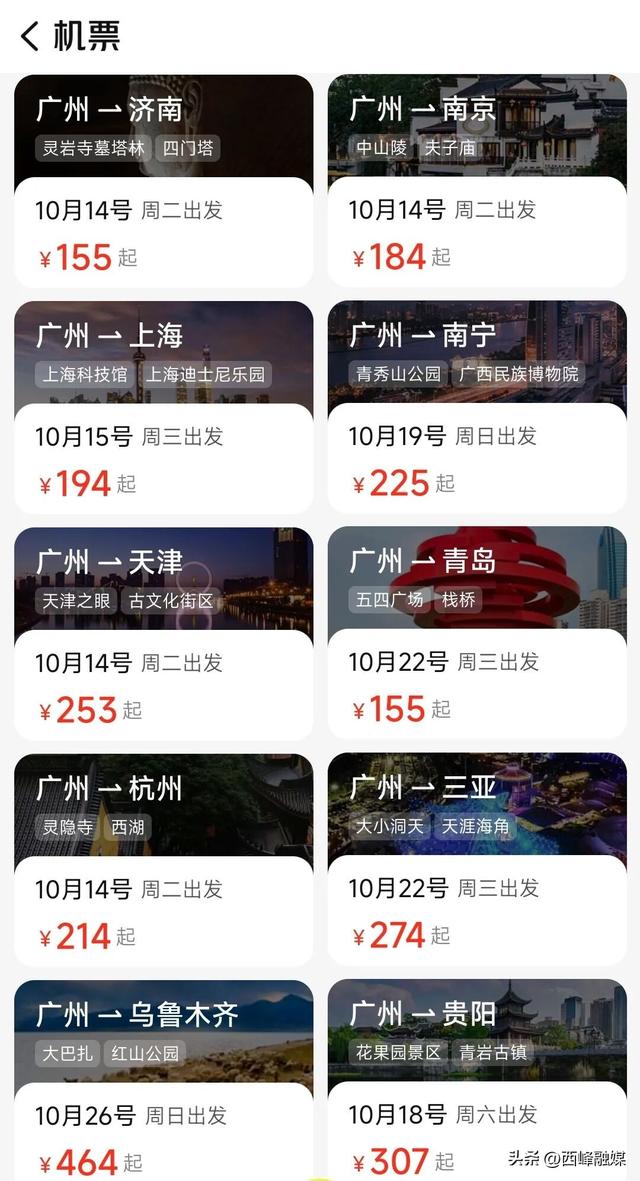Open the 广州 to 天津 flight card
The image size is (640, 1181).
point(164,634)
